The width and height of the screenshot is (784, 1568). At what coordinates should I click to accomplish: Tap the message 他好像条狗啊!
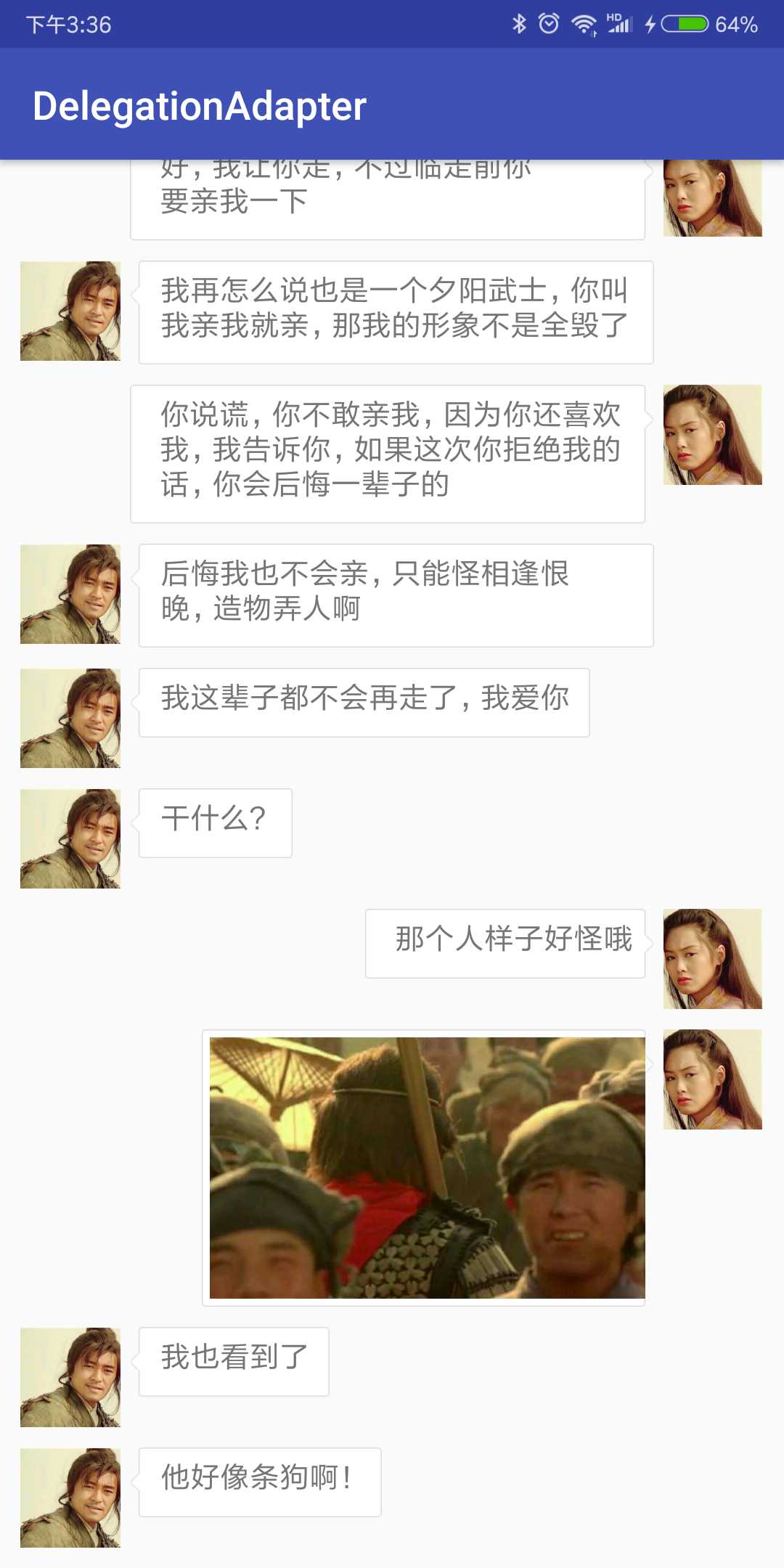click(260, 1482)
